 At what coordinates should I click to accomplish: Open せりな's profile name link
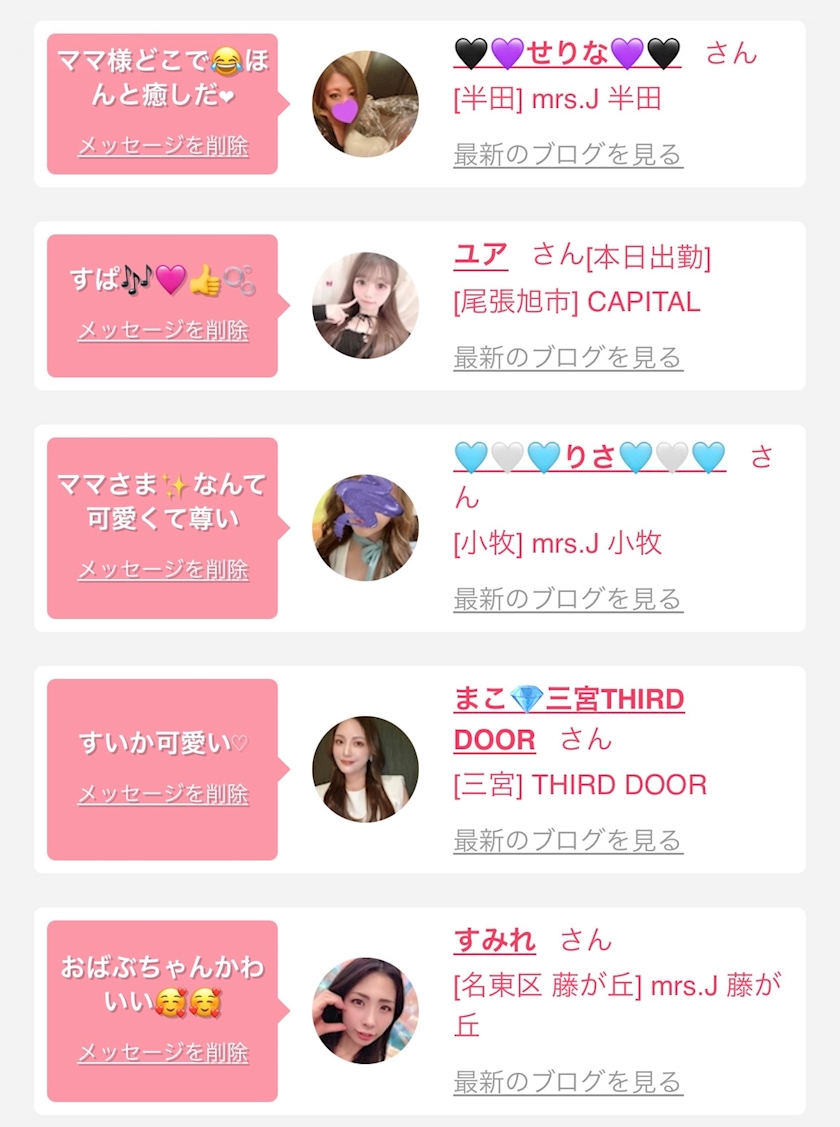(x=567, y=54)
